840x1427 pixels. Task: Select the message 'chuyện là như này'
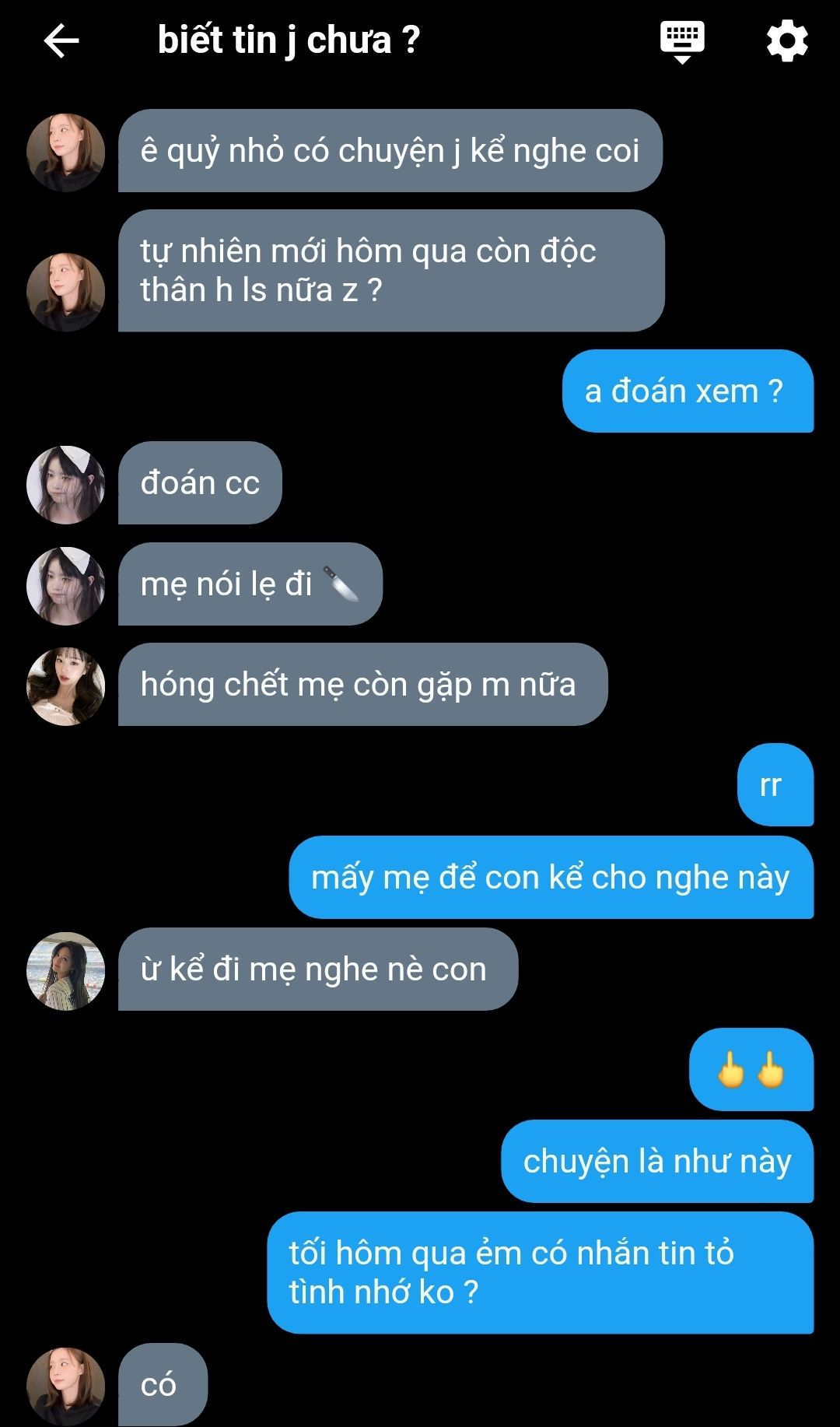[657, 1162]
